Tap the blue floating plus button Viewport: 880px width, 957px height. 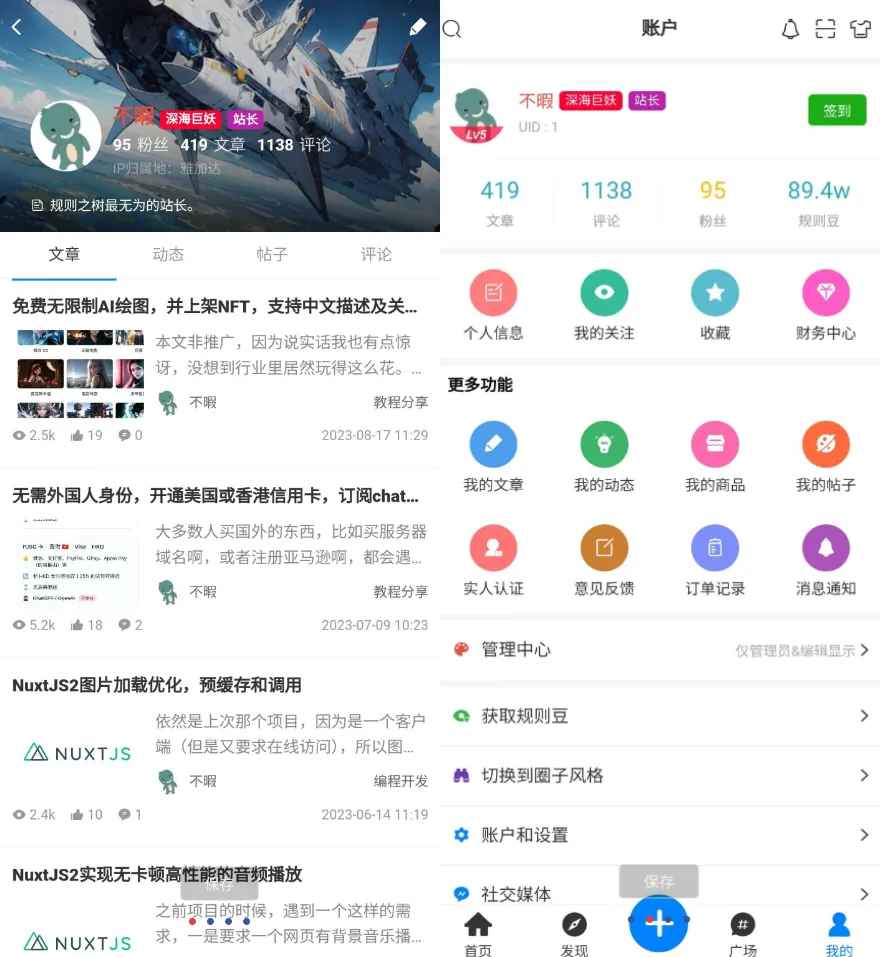pos(659,925)
